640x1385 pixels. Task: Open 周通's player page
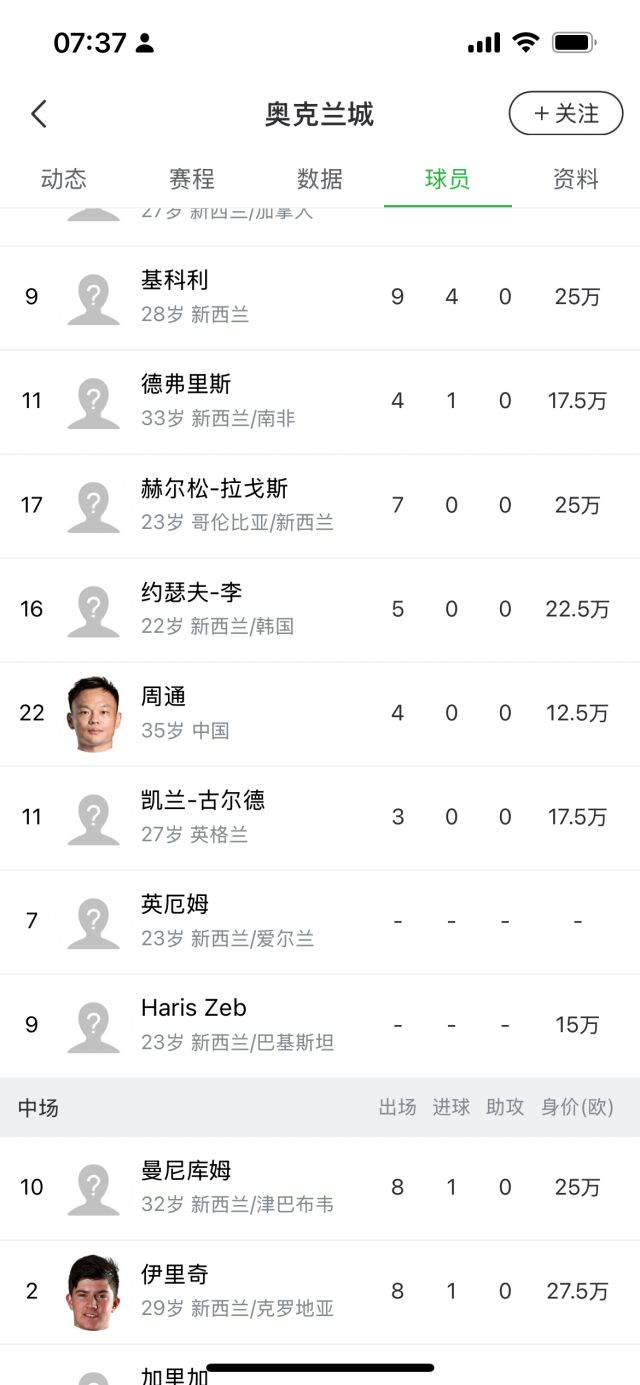320,714
